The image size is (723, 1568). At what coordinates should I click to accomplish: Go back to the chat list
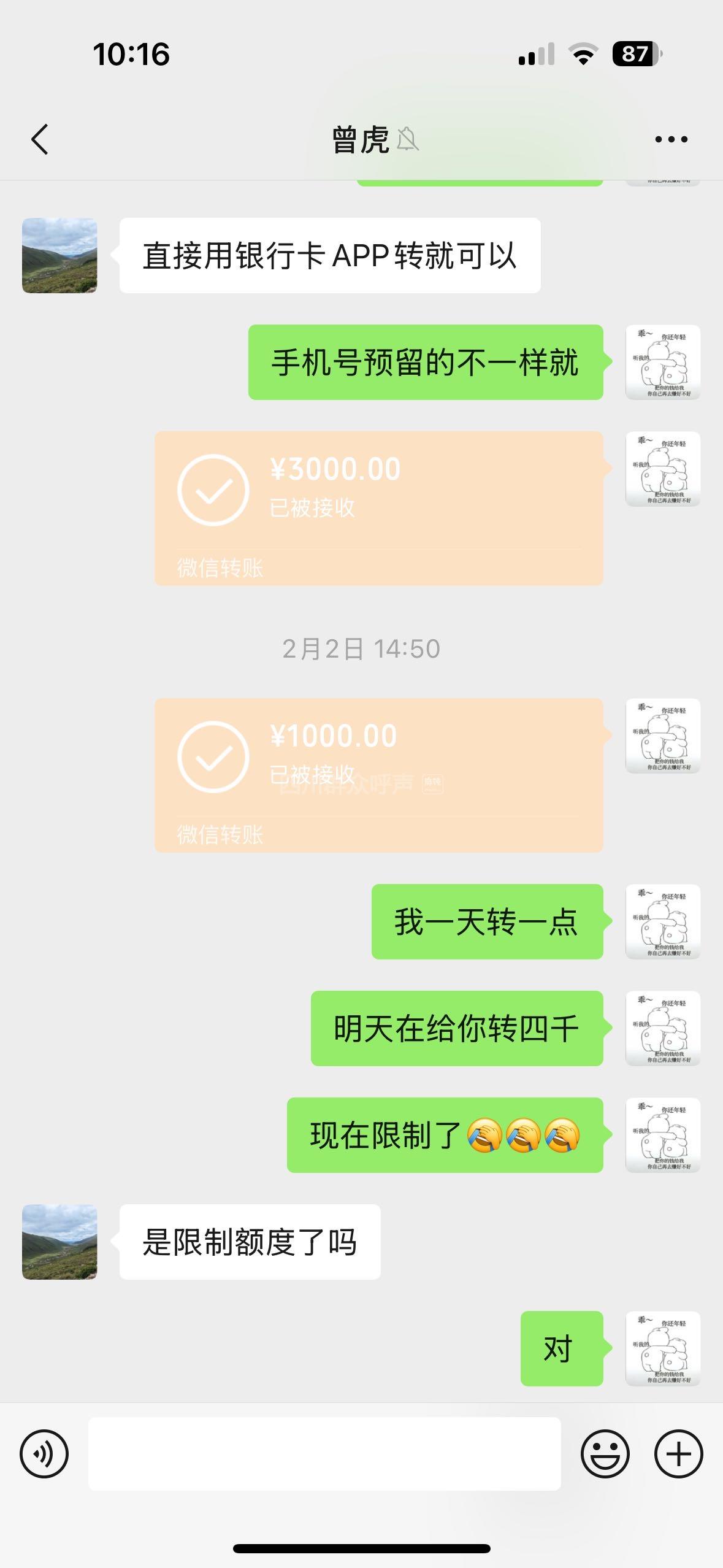pos(40,139)
